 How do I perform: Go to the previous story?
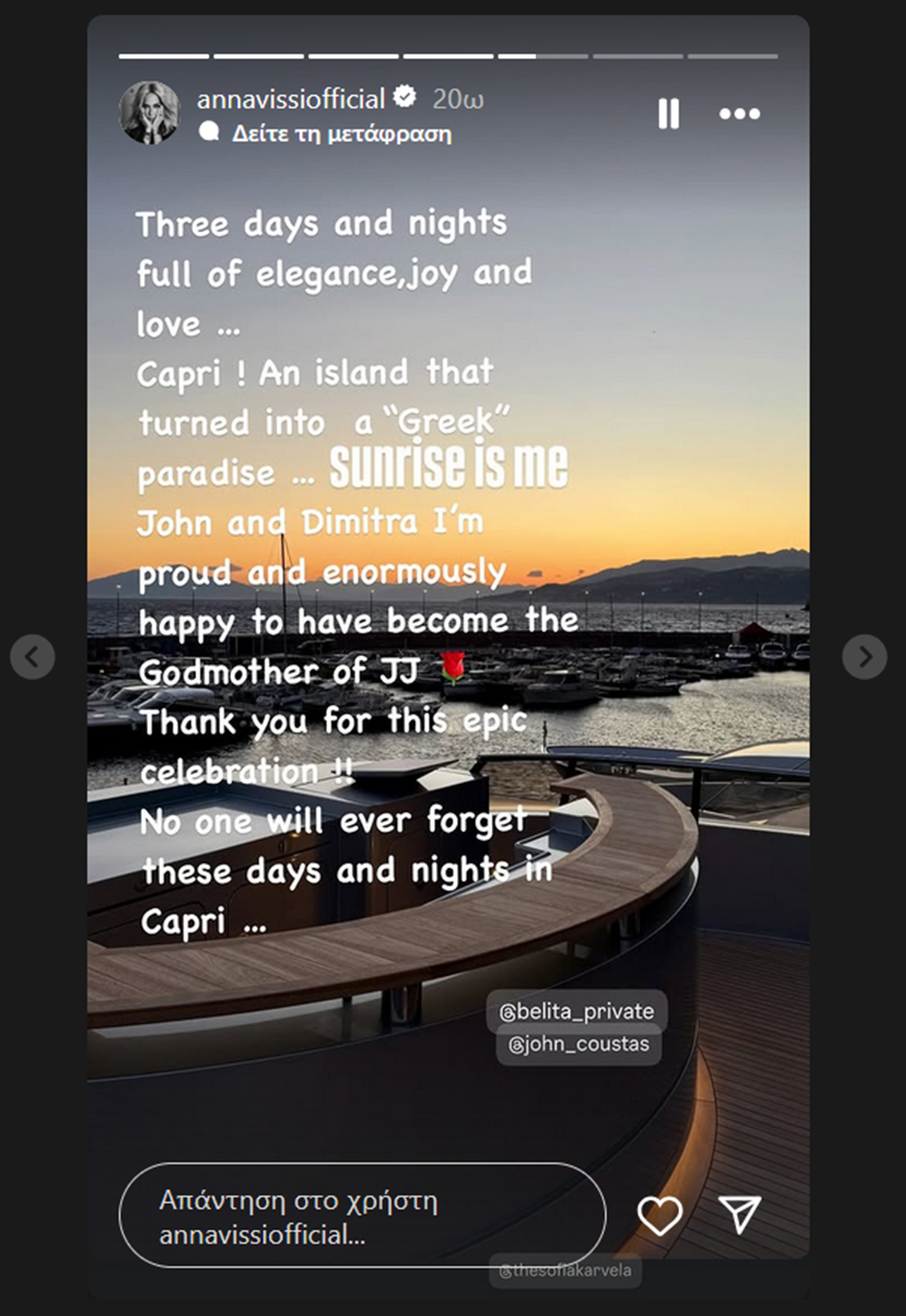[x=32, y=657]
